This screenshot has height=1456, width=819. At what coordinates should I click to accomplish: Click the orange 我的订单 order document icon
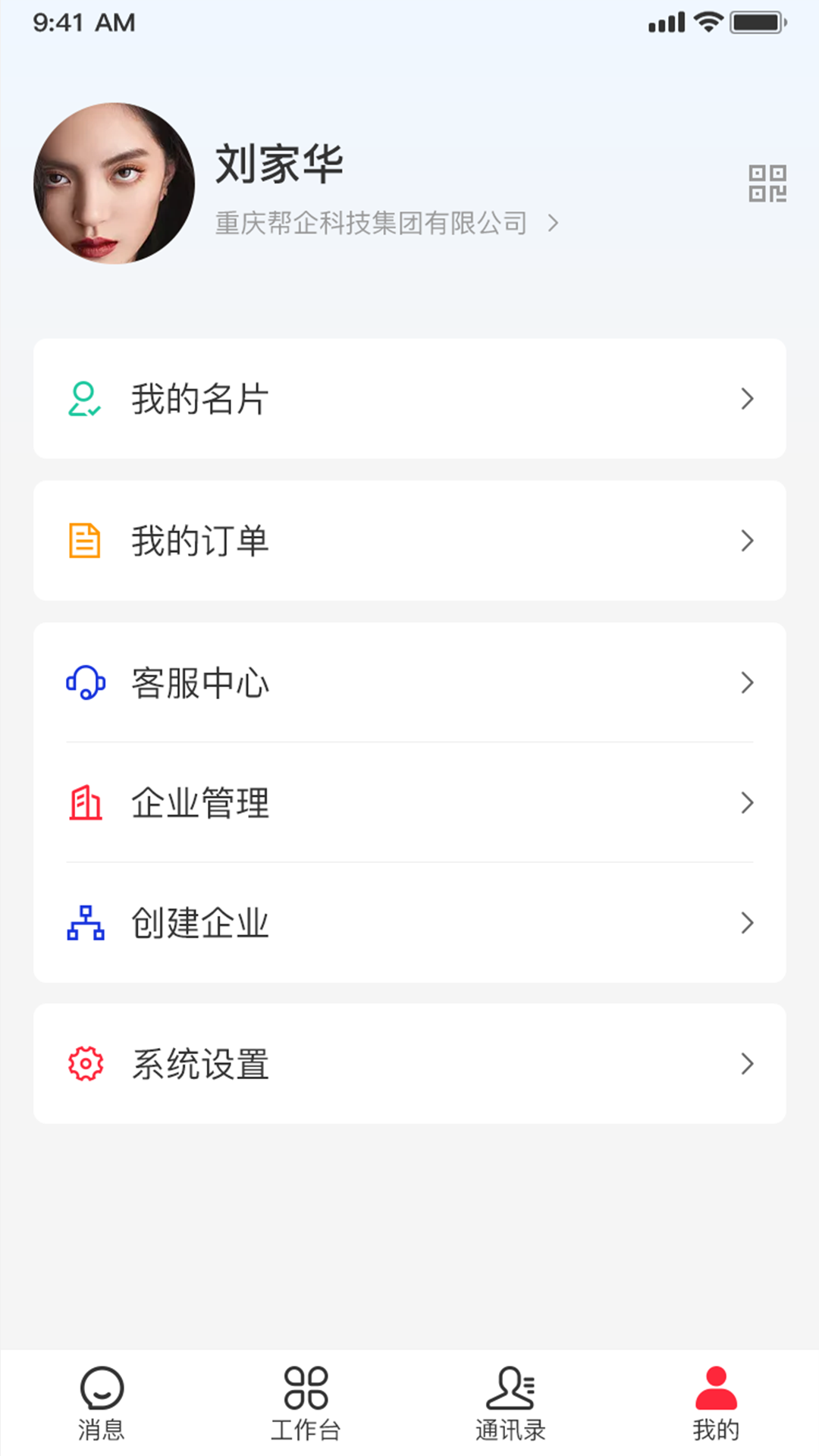click(x=83, y=540)
